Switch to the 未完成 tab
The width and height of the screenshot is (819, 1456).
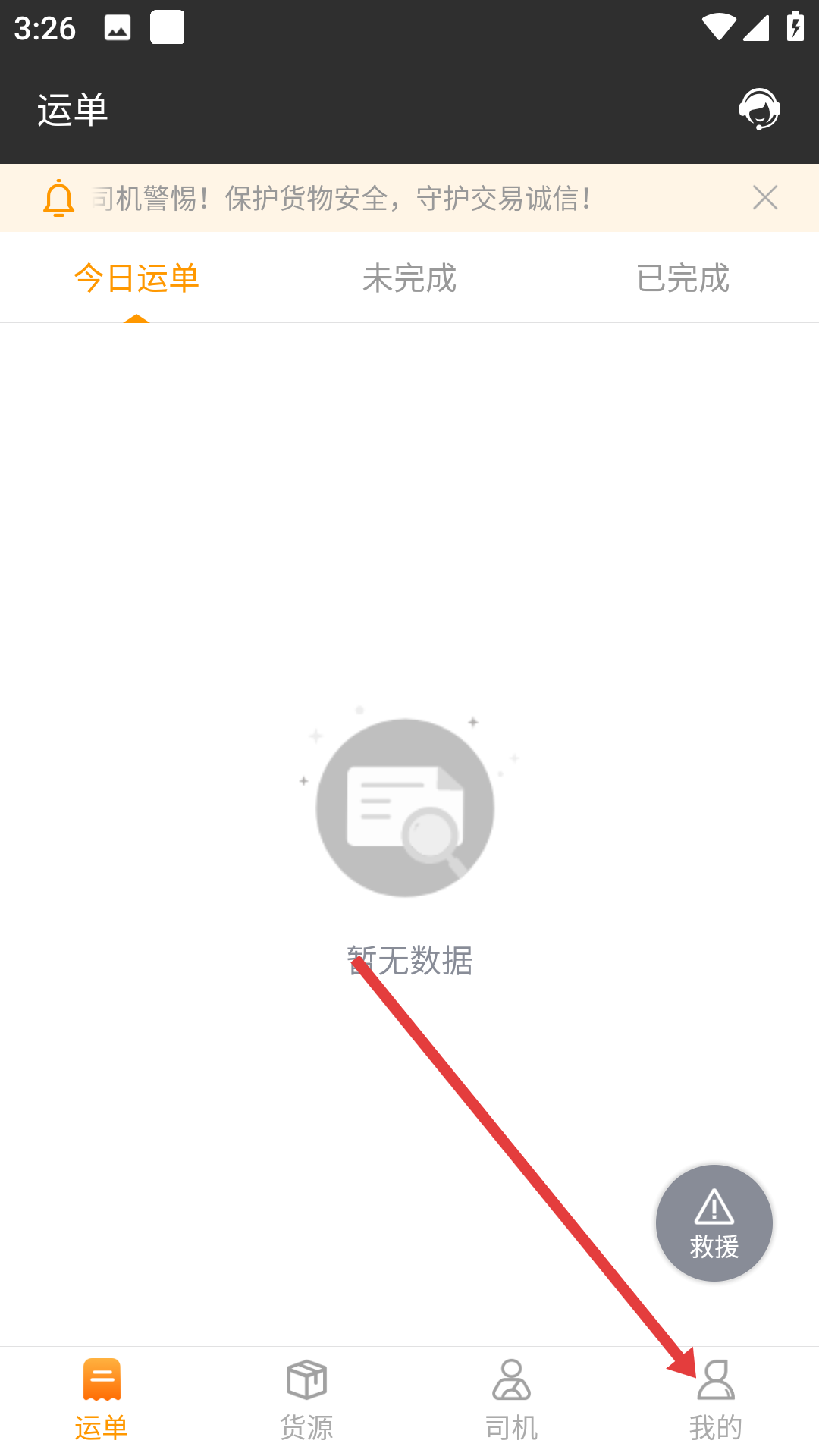coord(409,278)
